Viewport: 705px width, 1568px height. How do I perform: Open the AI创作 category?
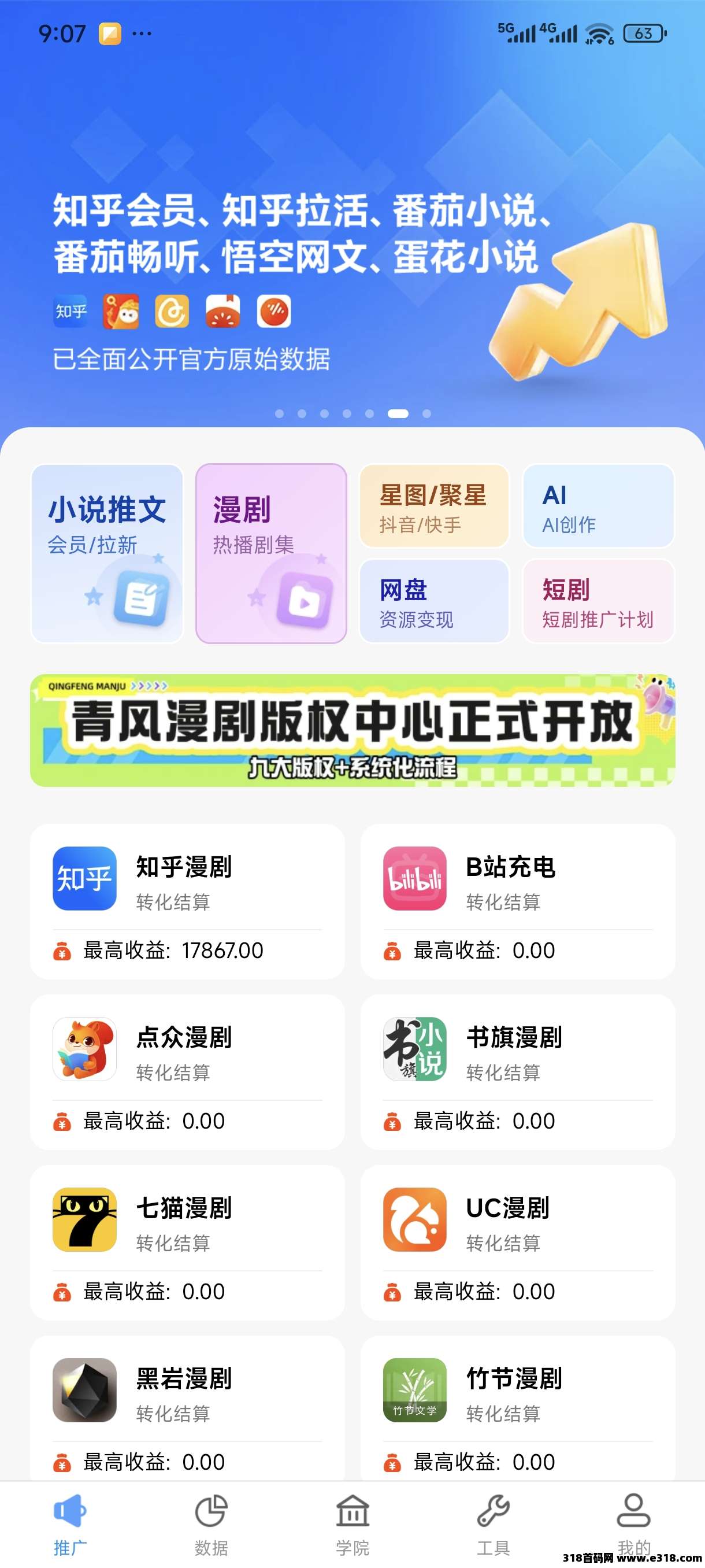599,506
